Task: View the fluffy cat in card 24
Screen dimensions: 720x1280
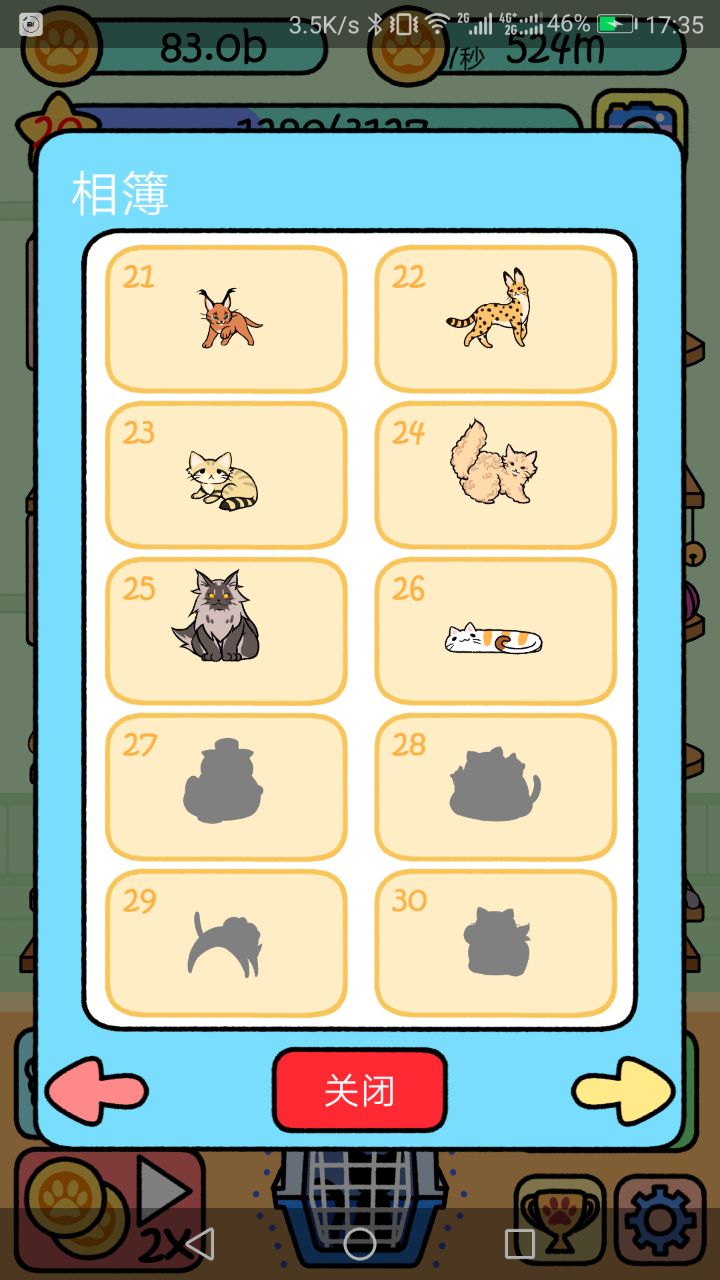Action: (495, 475)
